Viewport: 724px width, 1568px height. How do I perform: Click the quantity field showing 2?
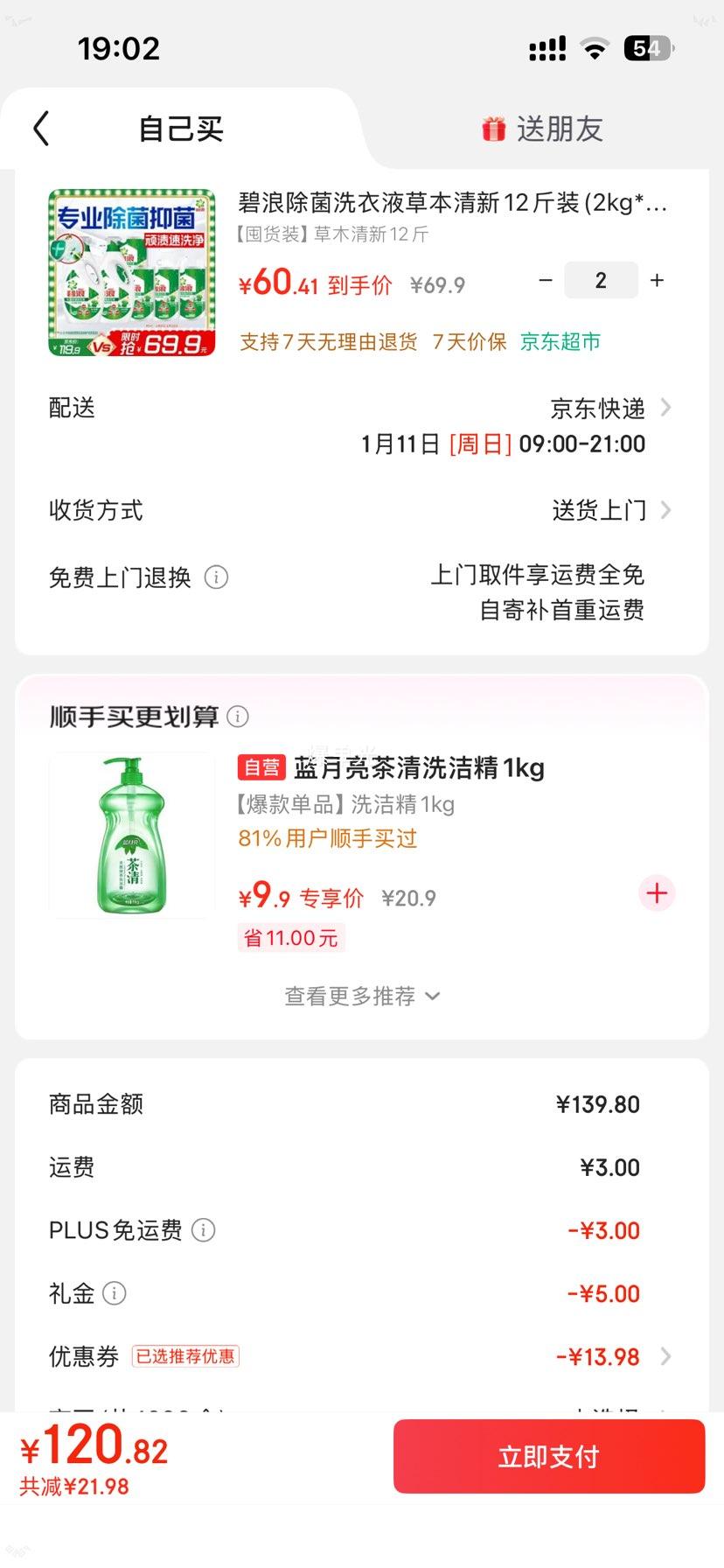coord(601,280)
